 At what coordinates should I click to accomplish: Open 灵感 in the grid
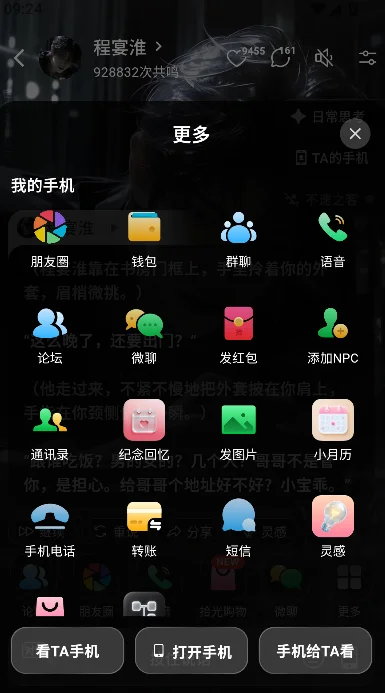[x=332, y=527]
